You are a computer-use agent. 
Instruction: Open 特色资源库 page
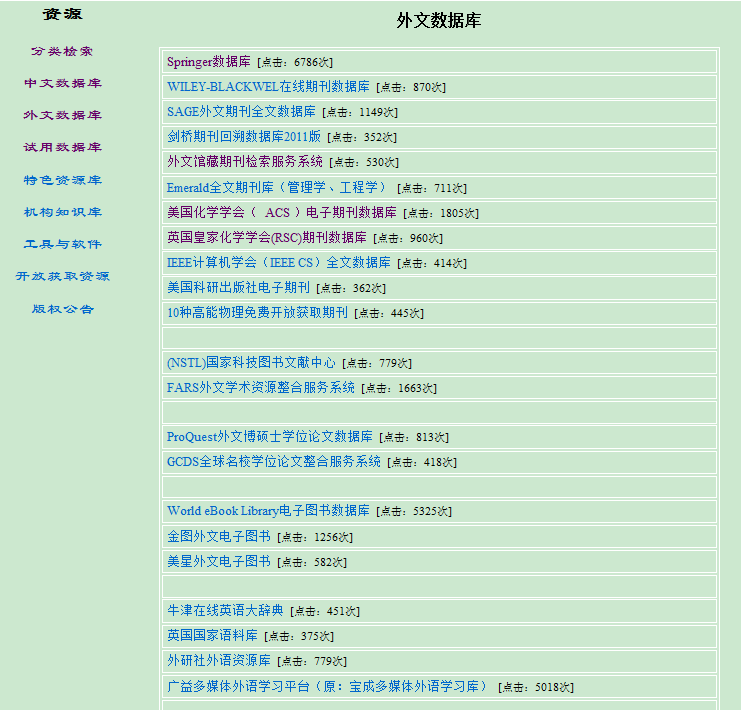(62, 180)
